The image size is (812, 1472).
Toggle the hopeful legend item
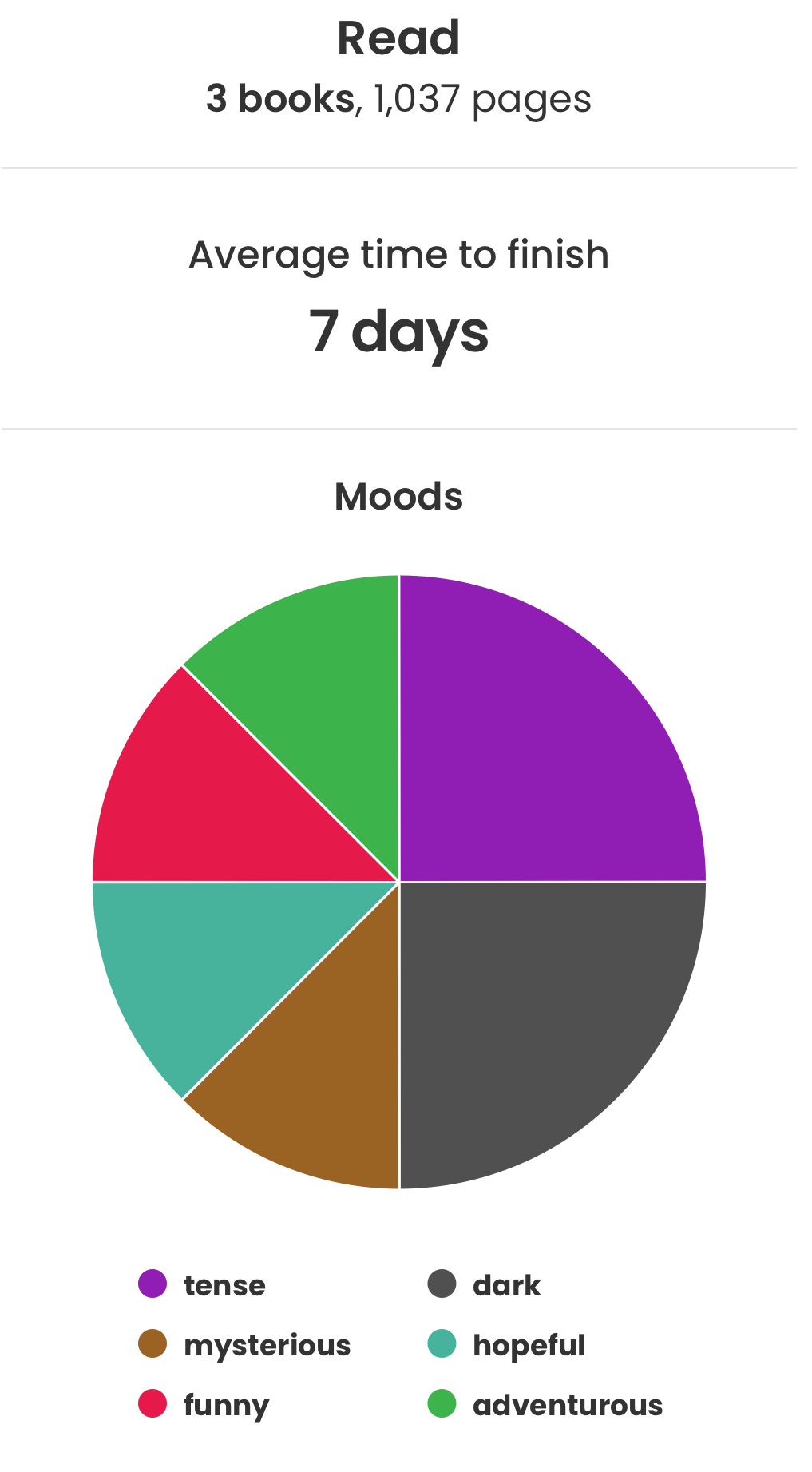[507, 1345]
